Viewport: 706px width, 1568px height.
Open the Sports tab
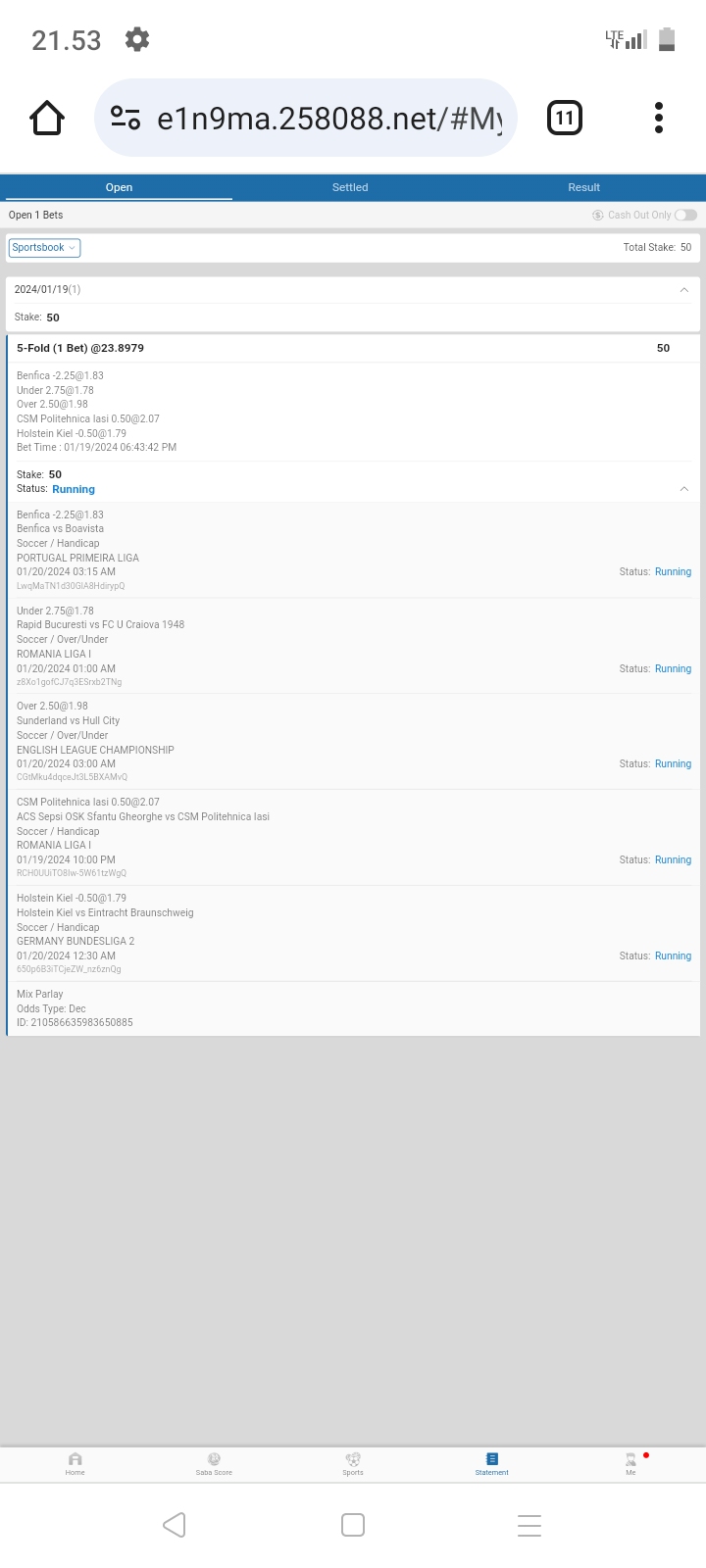(353, 1463)
